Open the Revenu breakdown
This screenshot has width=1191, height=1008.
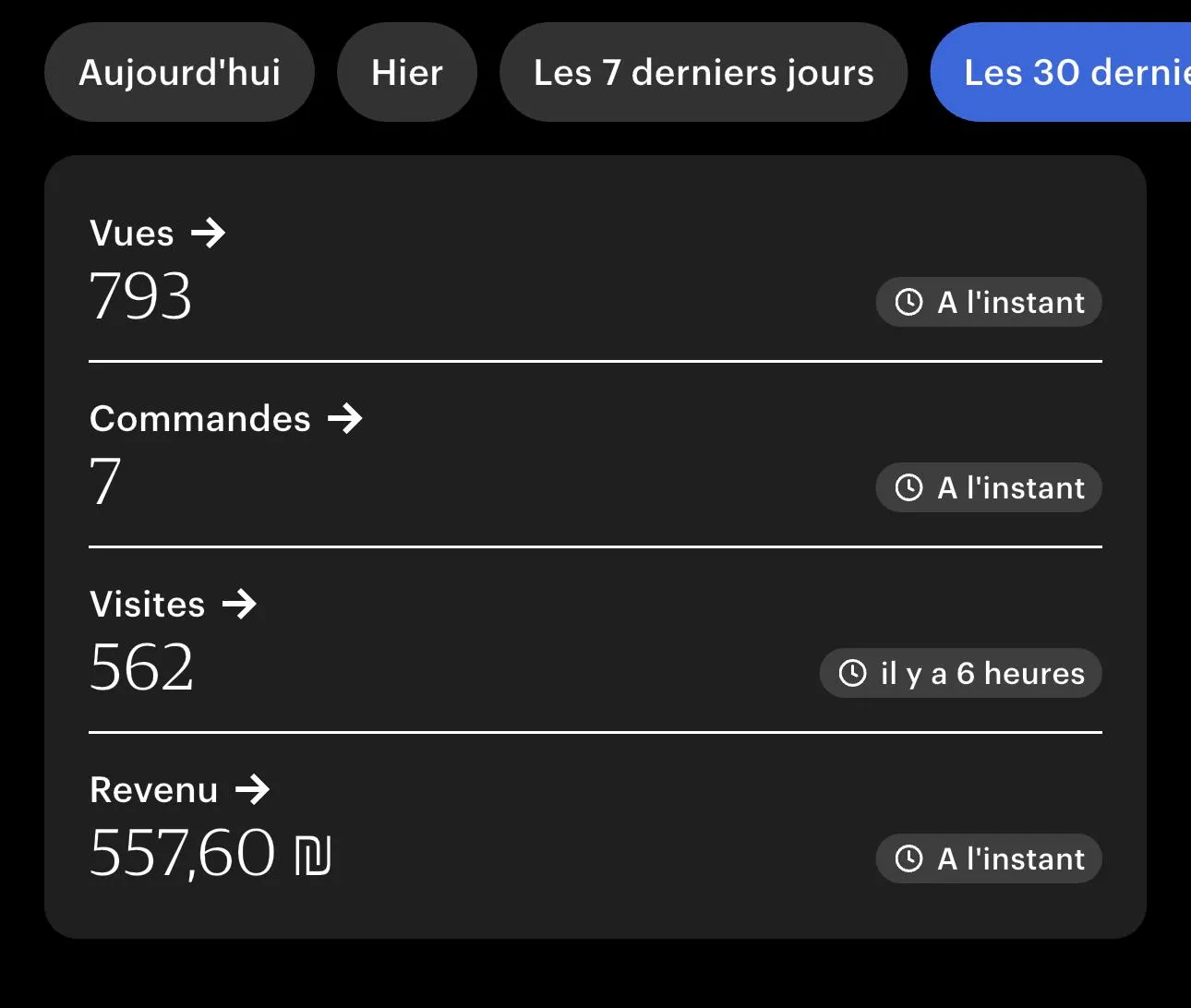tap(179, 790)
